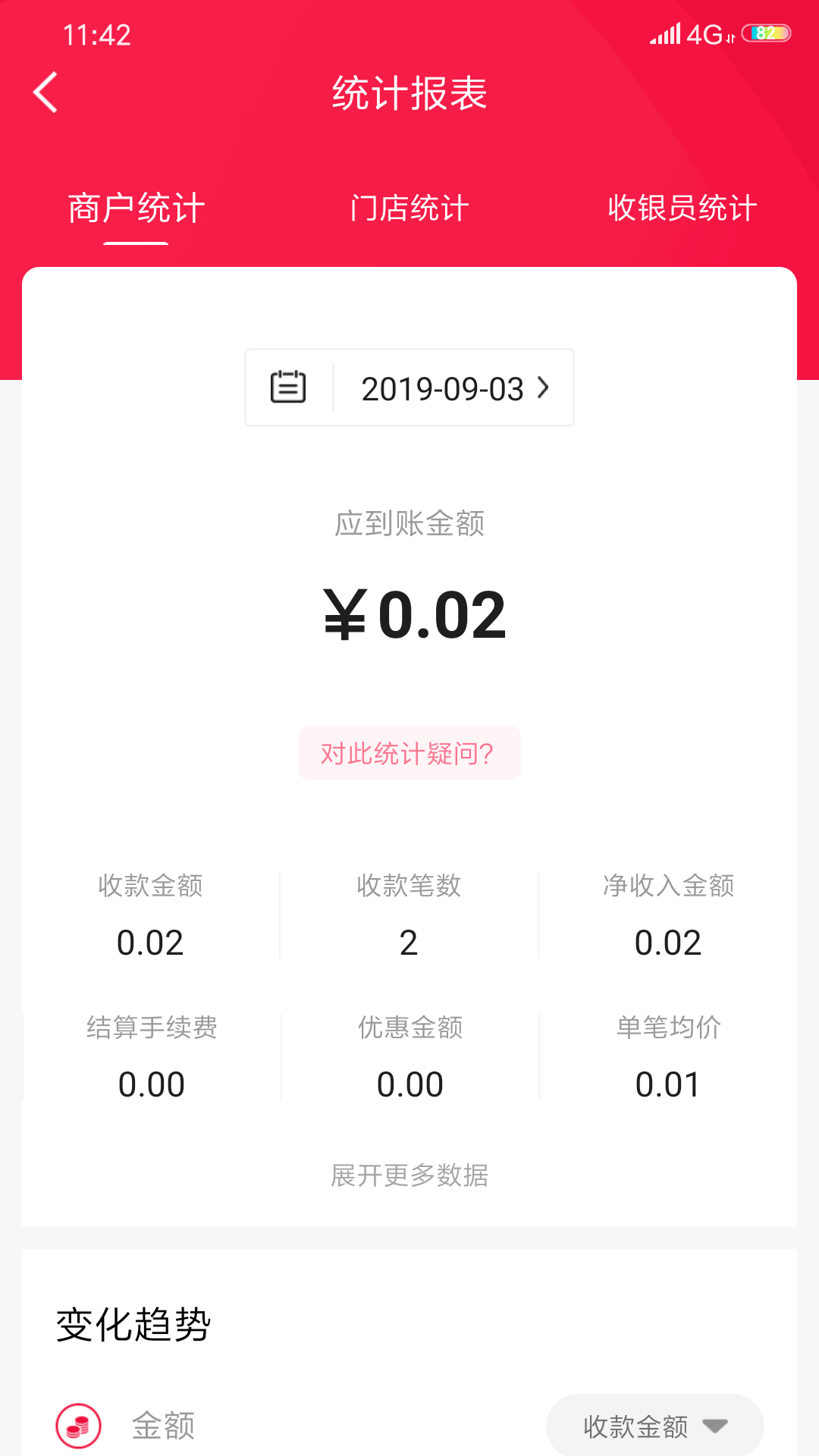819x1456 pixels.
Task: Select the 商户统计 tab
Action: [135, 208]
